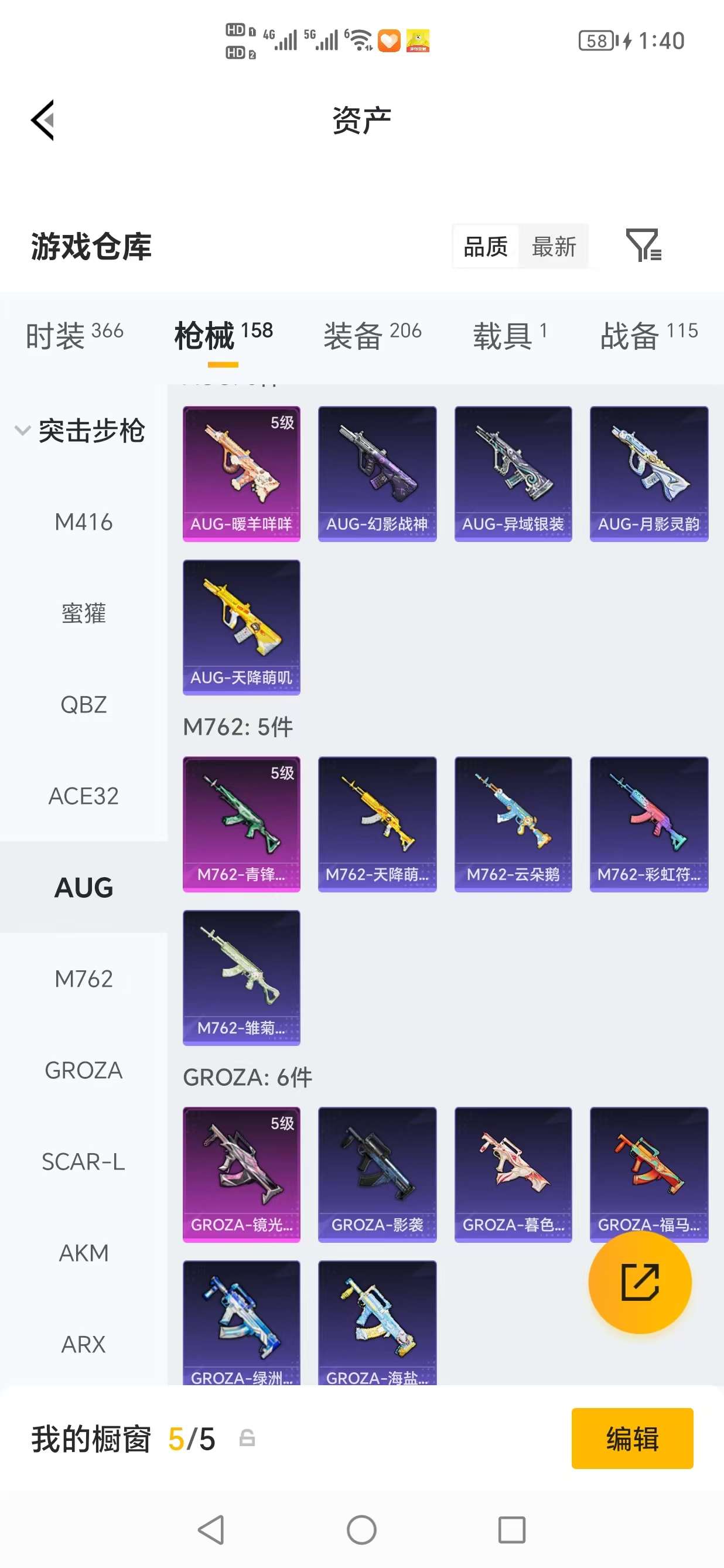Jump to M416 in the sidebar
This screenshot has width=724, height=1568.
(x=83, y=521)
